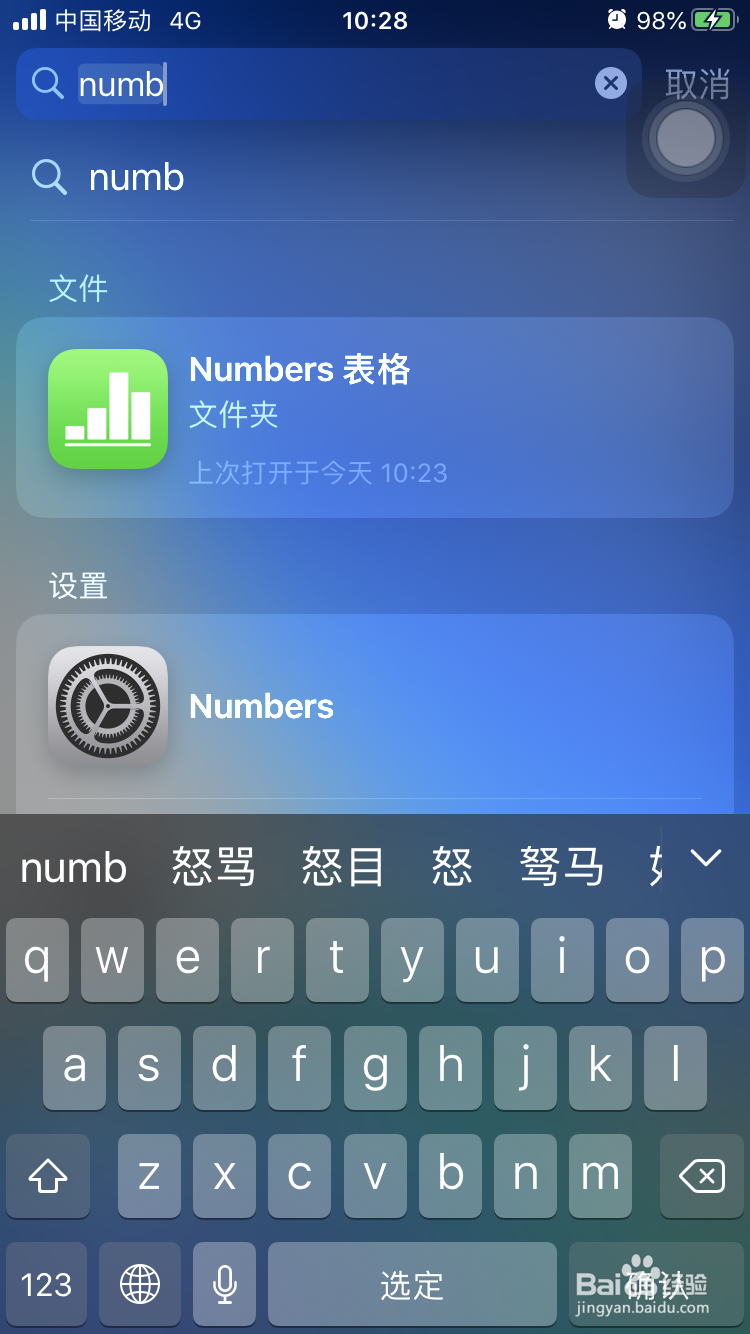Tap the magnifying glass in search bar

coord(47,83)
